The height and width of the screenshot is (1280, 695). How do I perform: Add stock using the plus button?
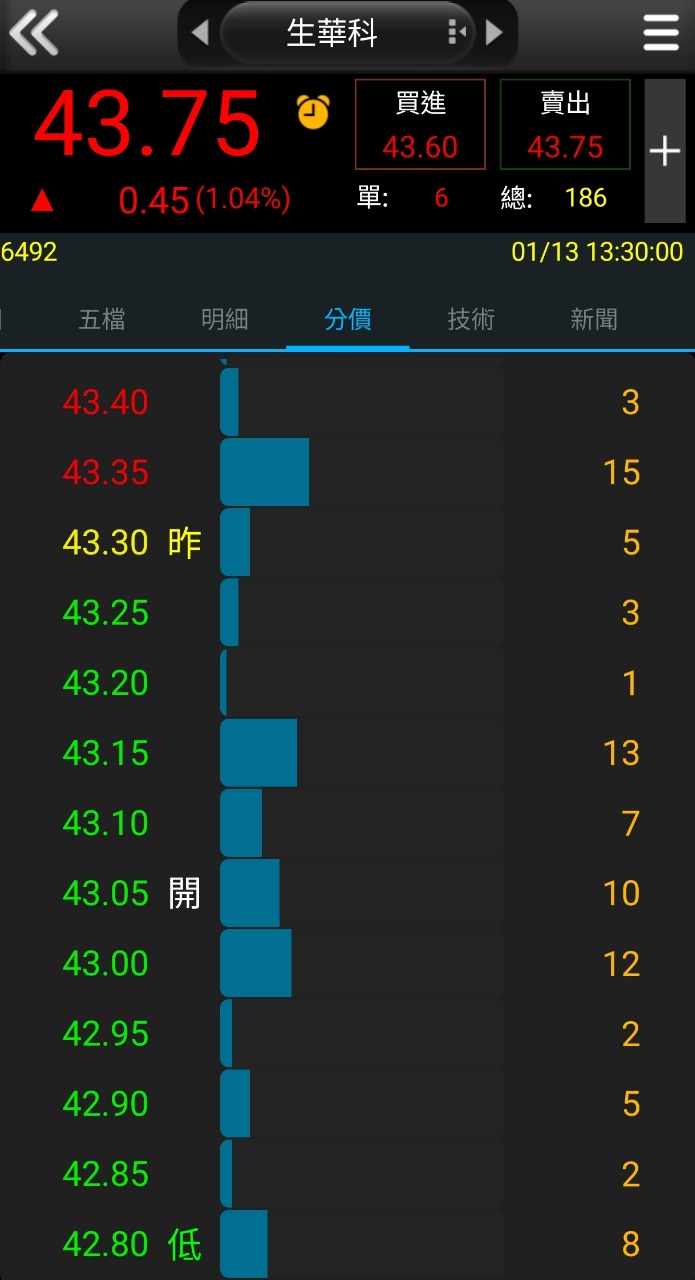(664, 151)
